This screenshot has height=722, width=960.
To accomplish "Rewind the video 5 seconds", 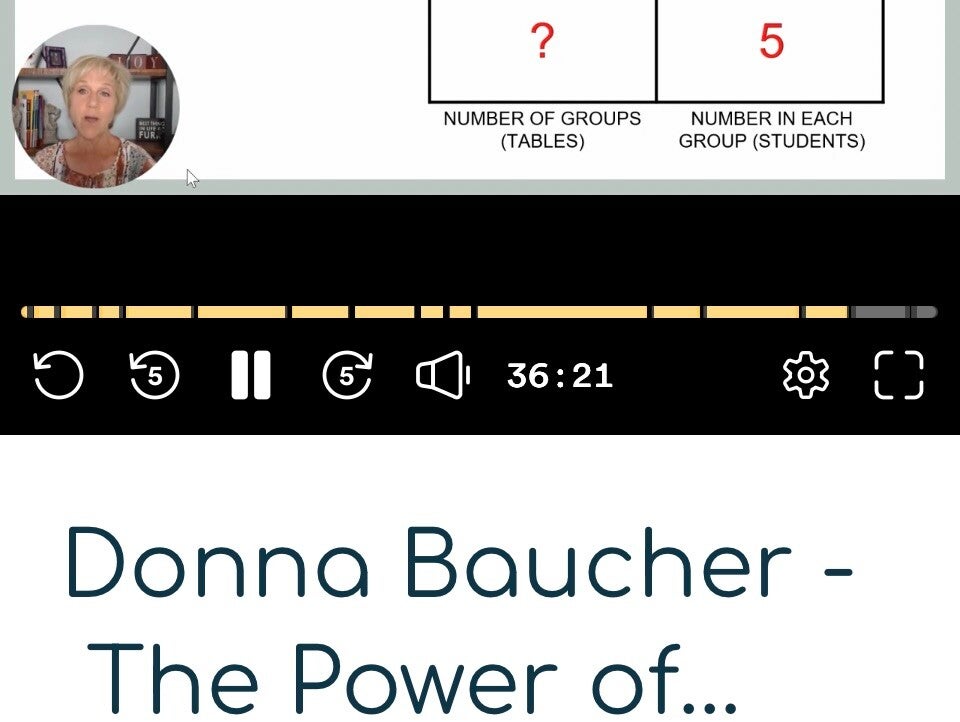I will click(x=154, y=375).
